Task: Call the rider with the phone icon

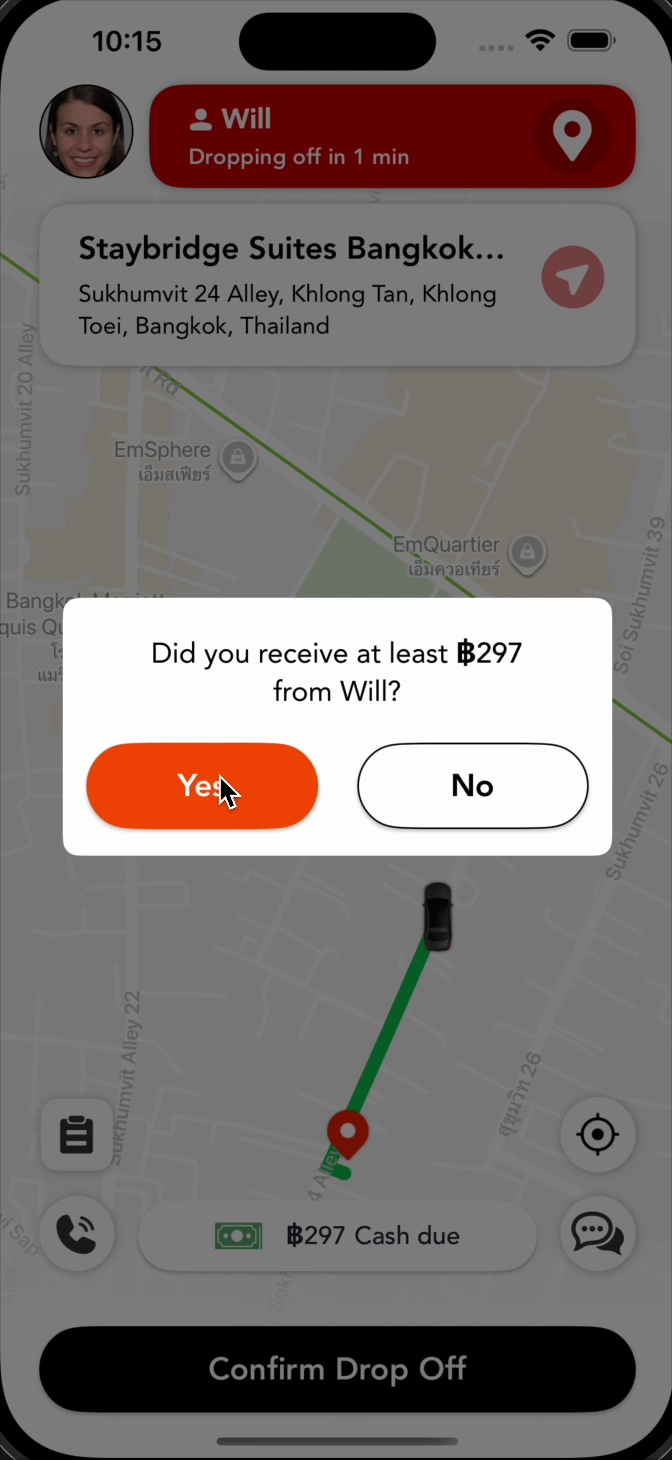Action: pyautogui.click(x=77, y=1234)
